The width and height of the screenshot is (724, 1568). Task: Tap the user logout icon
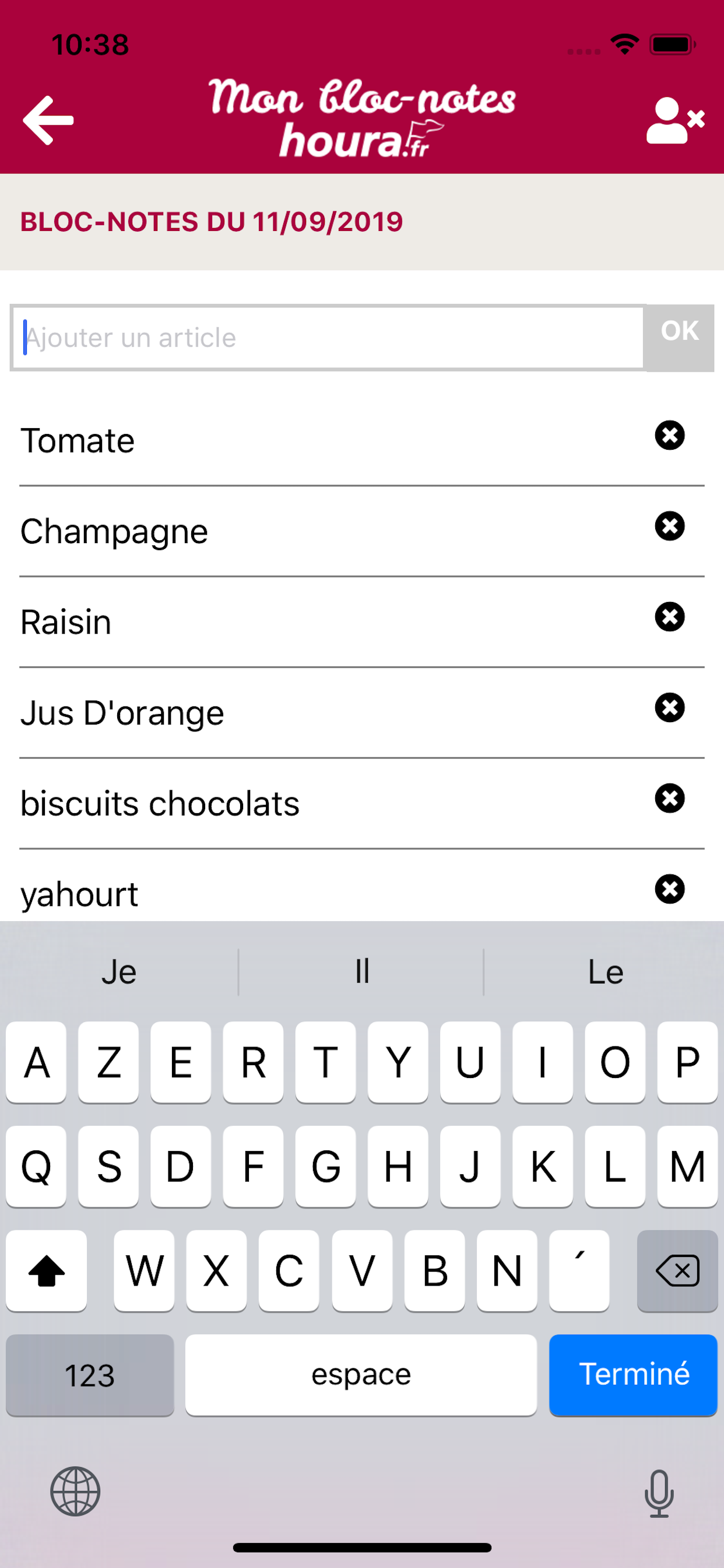(x=674, y=121)
